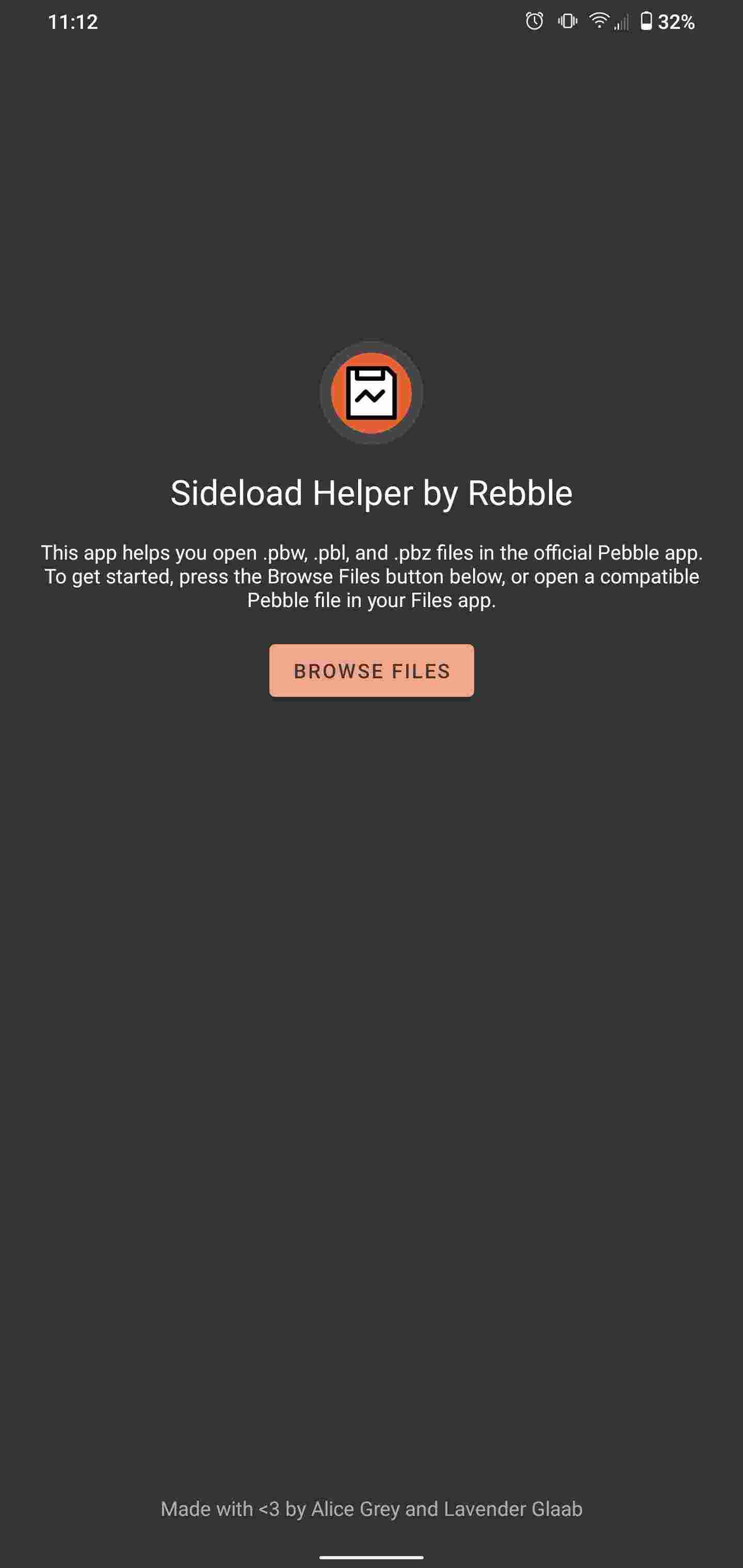Tap the Sideload Helper app logo icon
Image resolution: width=743 pixels, height=1568 pixels.
point(371,393)
